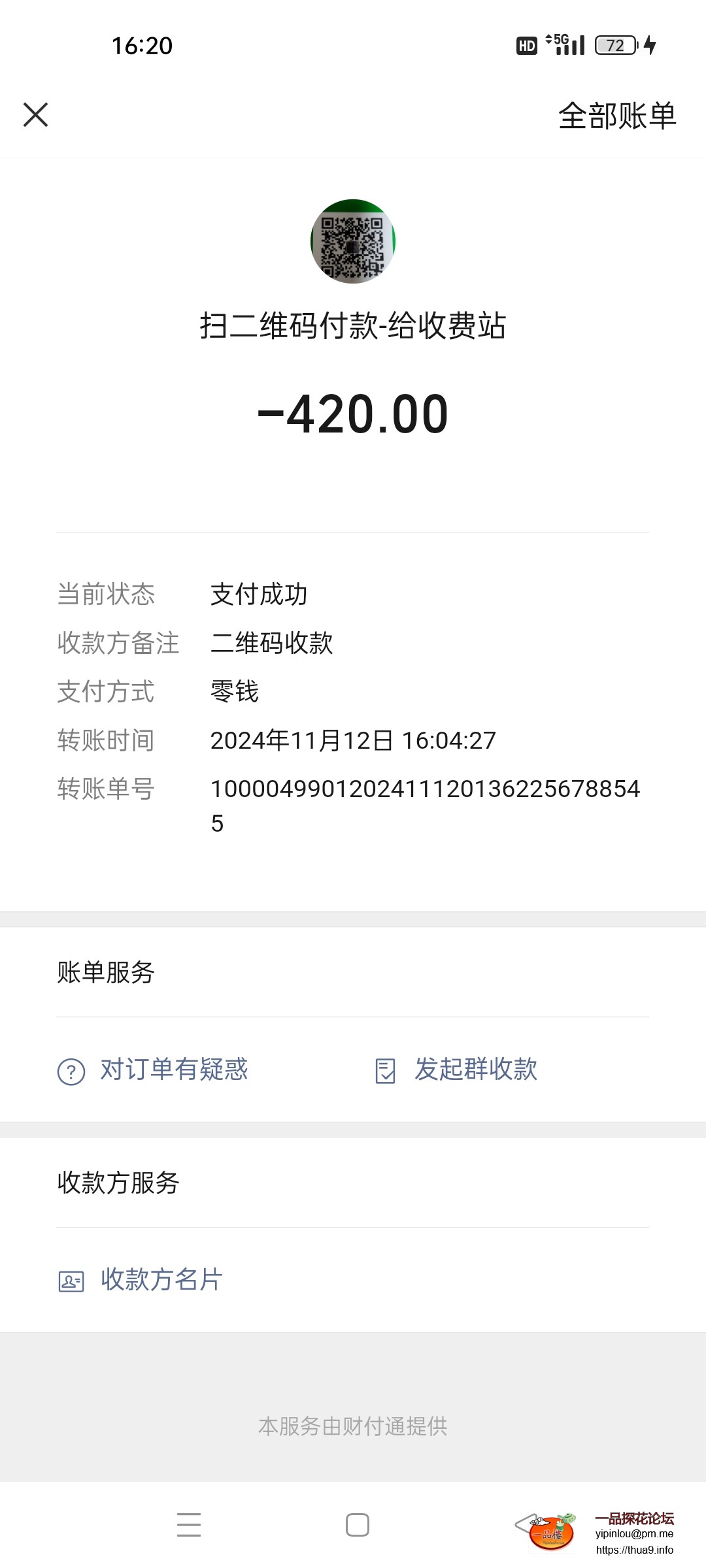Open the 收款方名片 business card icon
Image resolution: width=706 pixels, height=1568 pixels.
tap(71, 1281)
